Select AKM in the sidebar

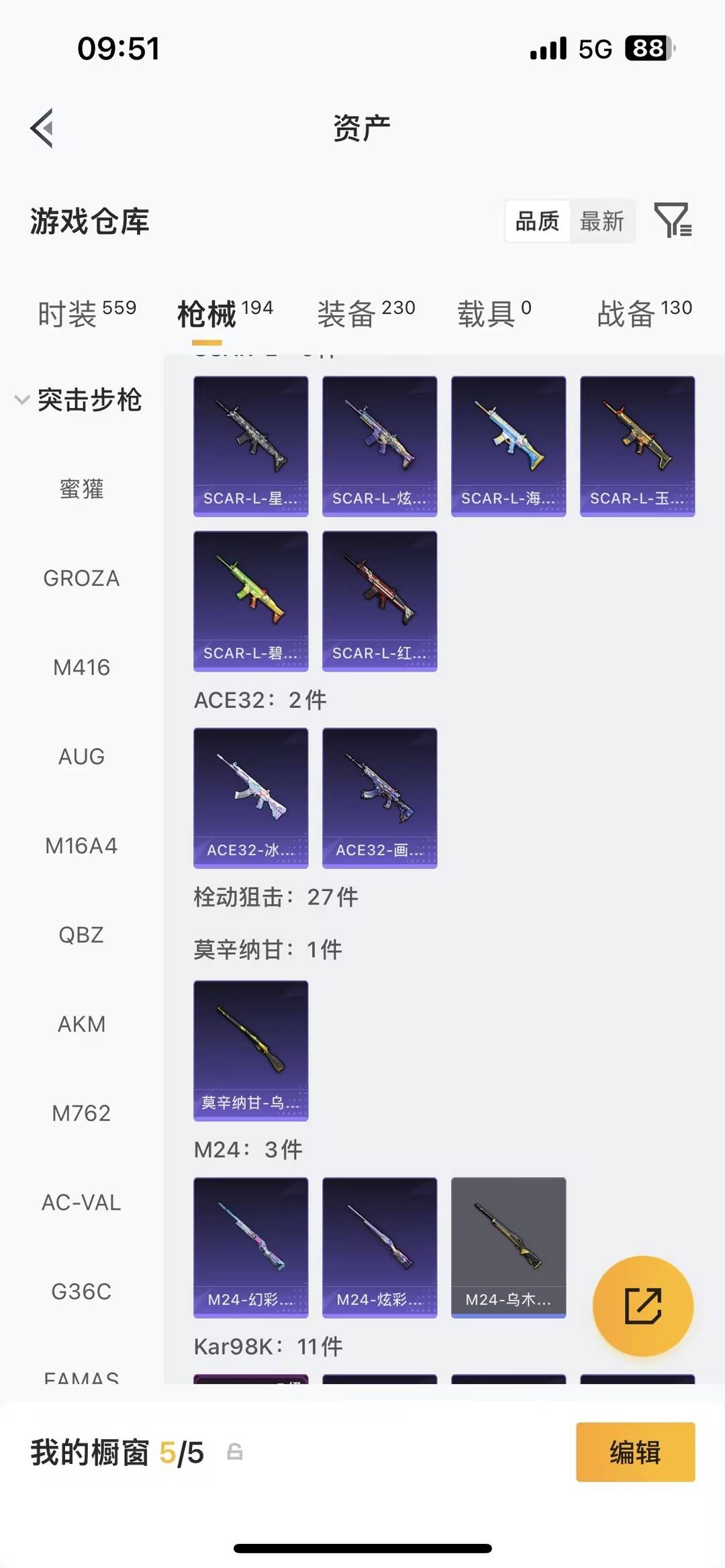(82, 1024)
